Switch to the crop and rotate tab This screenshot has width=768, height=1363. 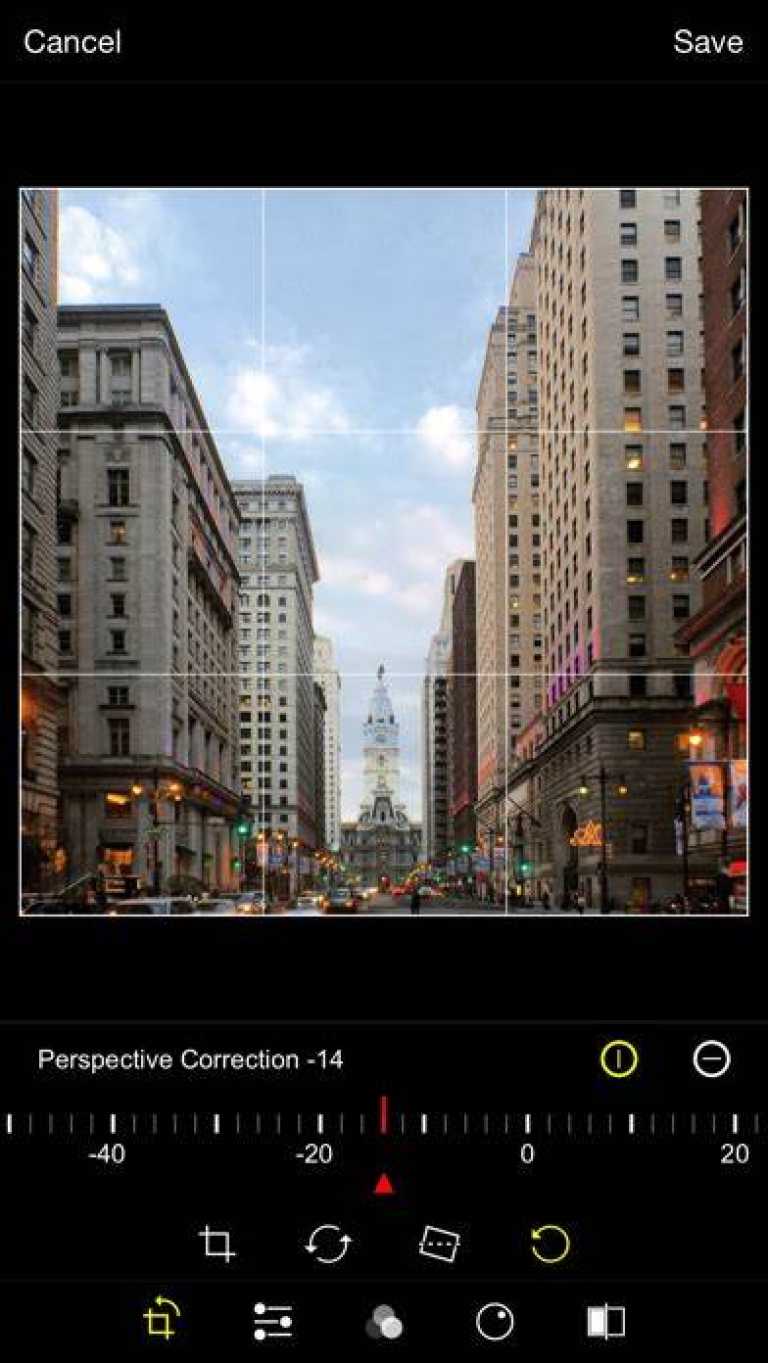click(161, 1321)
